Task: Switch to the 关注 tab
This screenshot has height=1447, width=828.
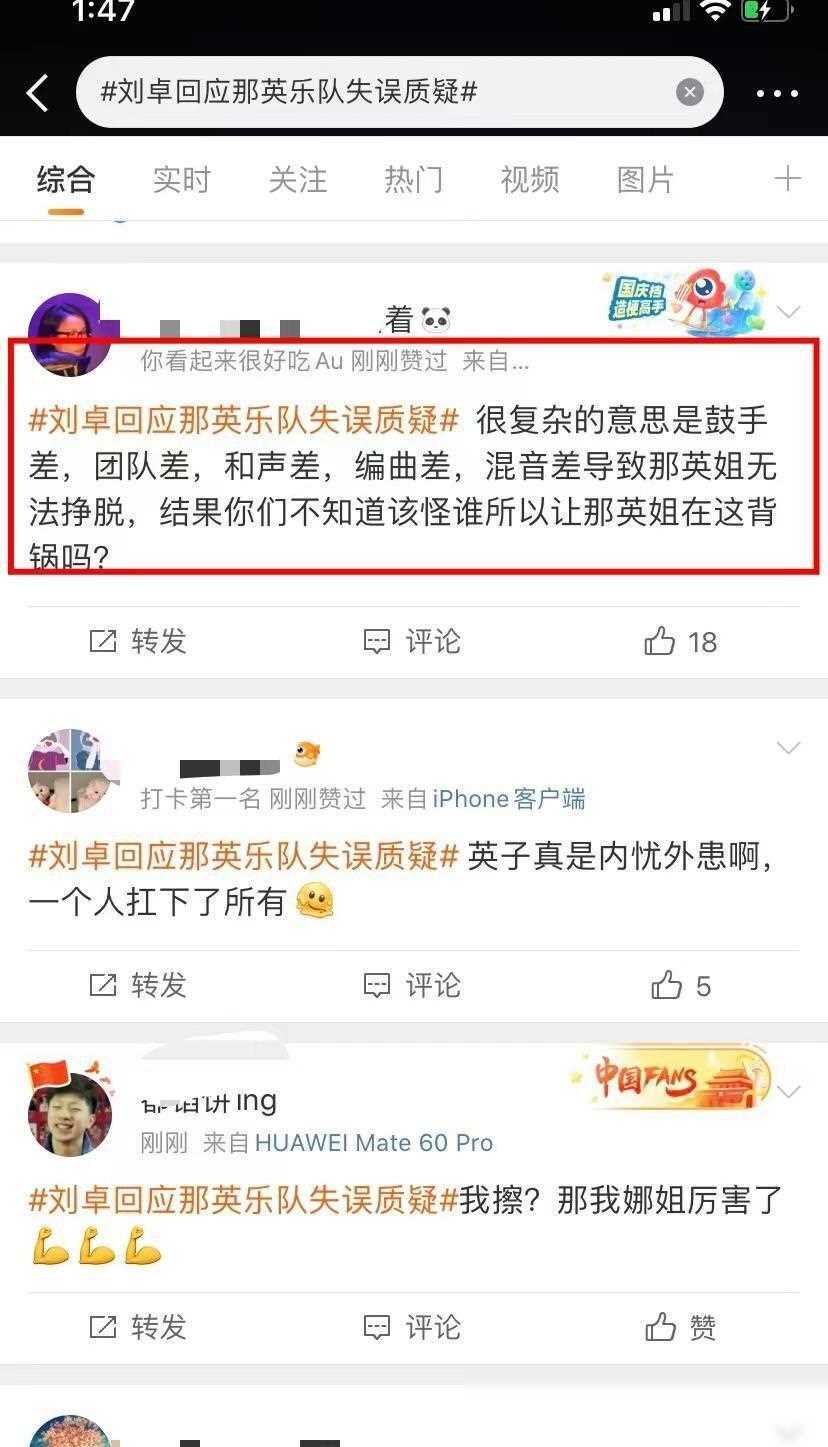Action: (x=298, y=180)
